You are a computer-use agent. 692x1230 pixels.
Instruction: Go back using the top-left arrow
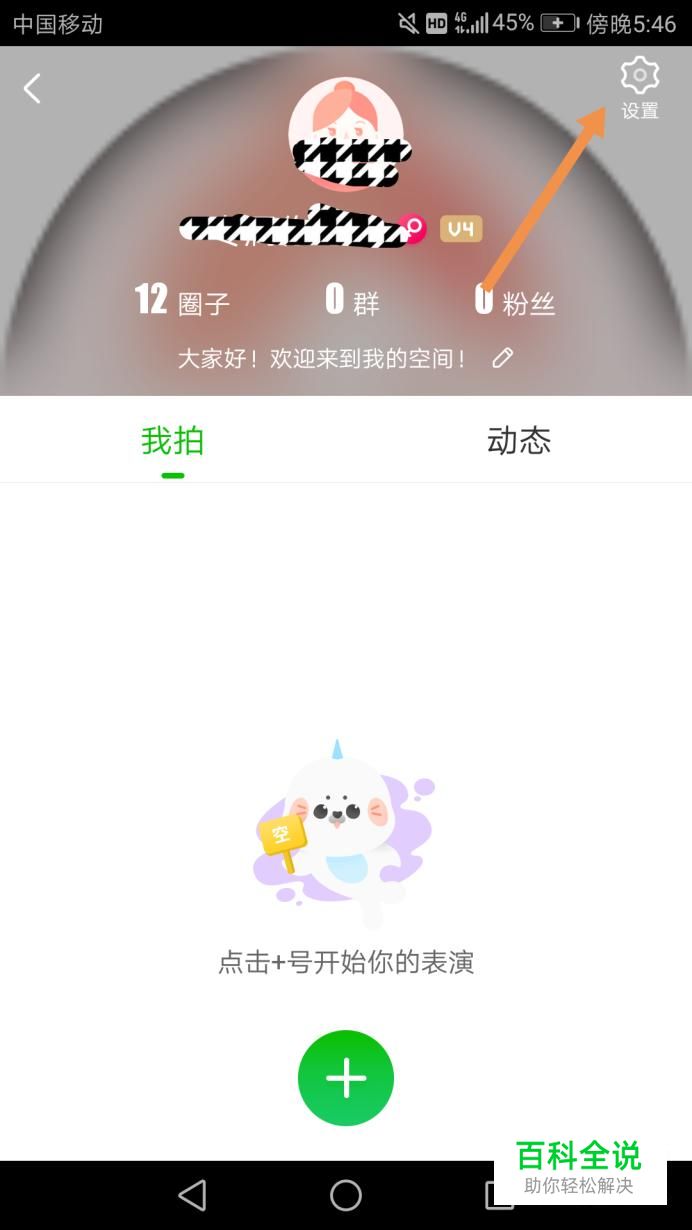click(x=32, y=89)
